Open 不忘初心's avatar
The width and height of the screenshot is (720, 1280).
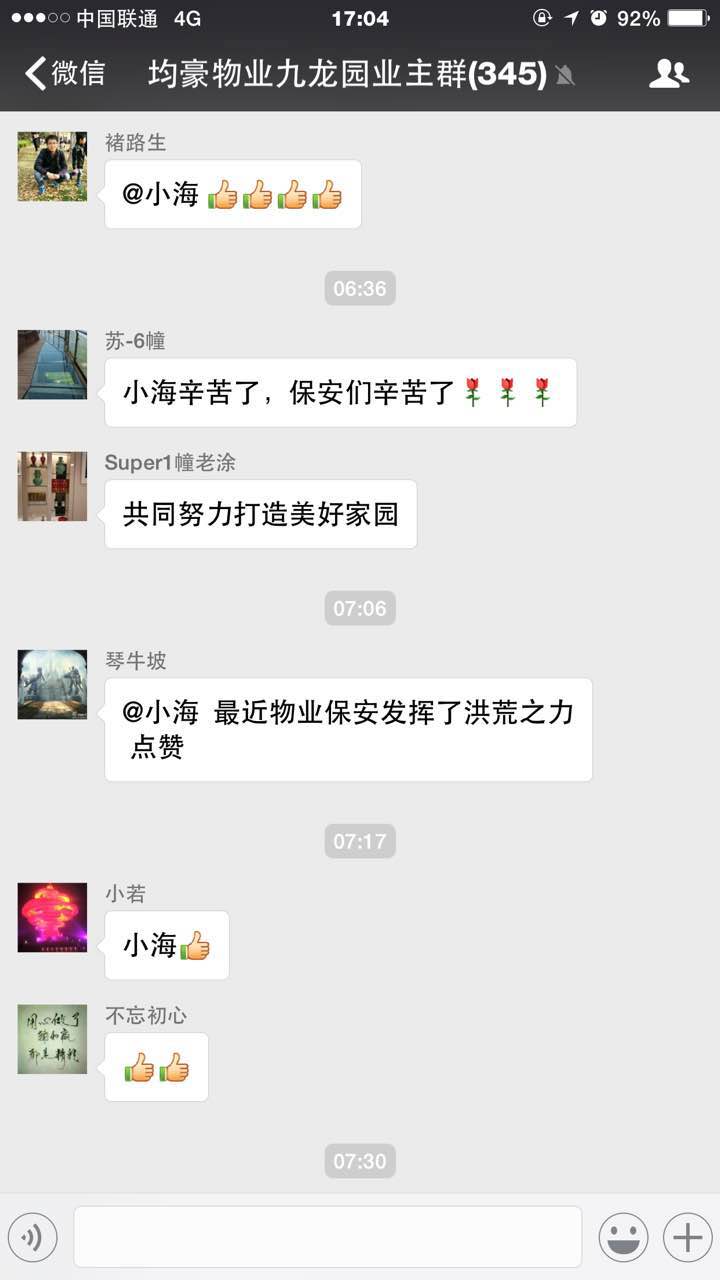click(52, 1039)
